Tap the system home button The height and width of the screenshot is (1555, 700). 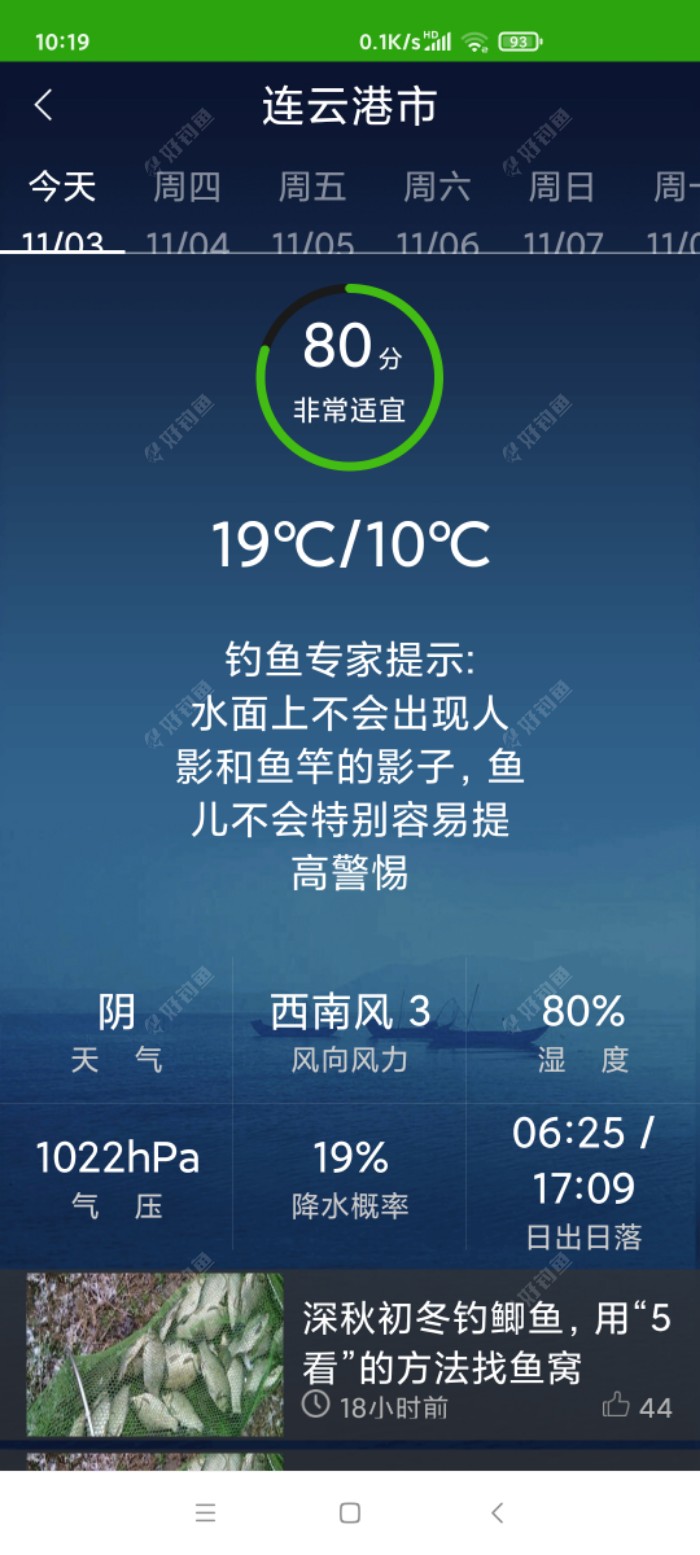[350, 1513]
